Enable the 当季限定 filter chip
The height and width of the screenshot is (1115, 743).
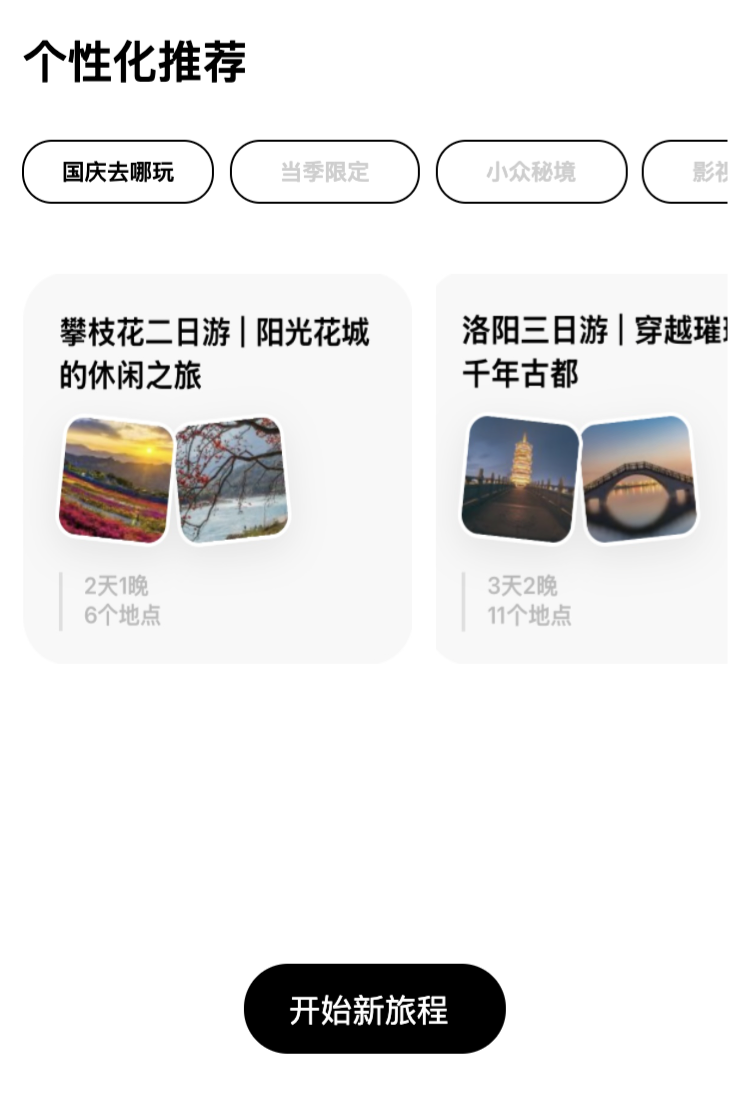click(325, 171)
